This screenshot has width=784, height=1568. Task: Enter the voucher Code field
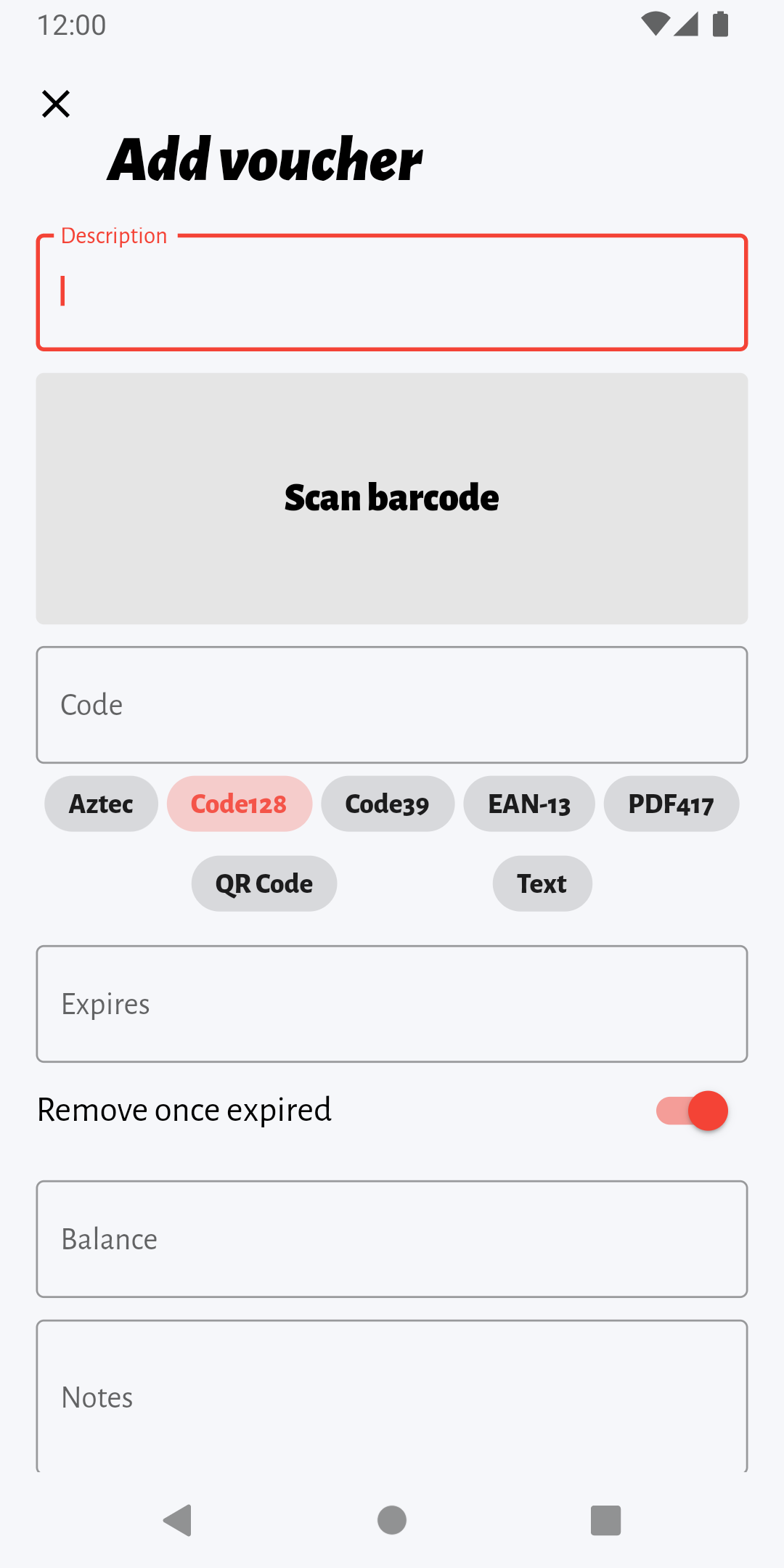392,705
